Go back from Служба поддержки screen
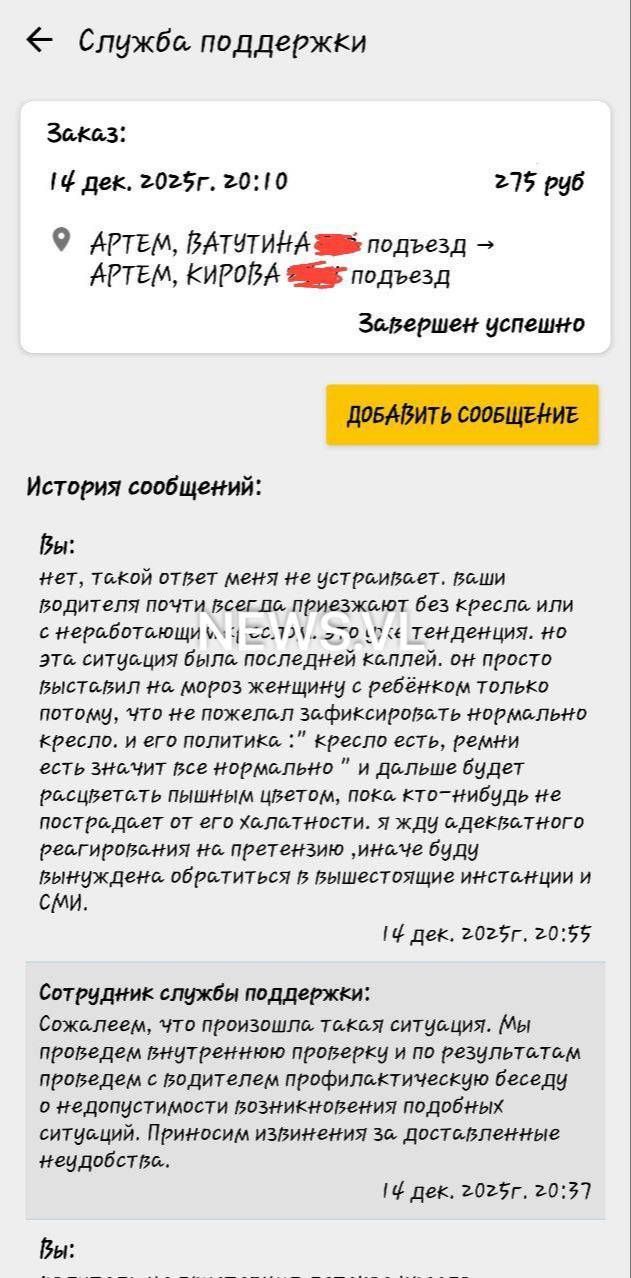 coord(39,40)
